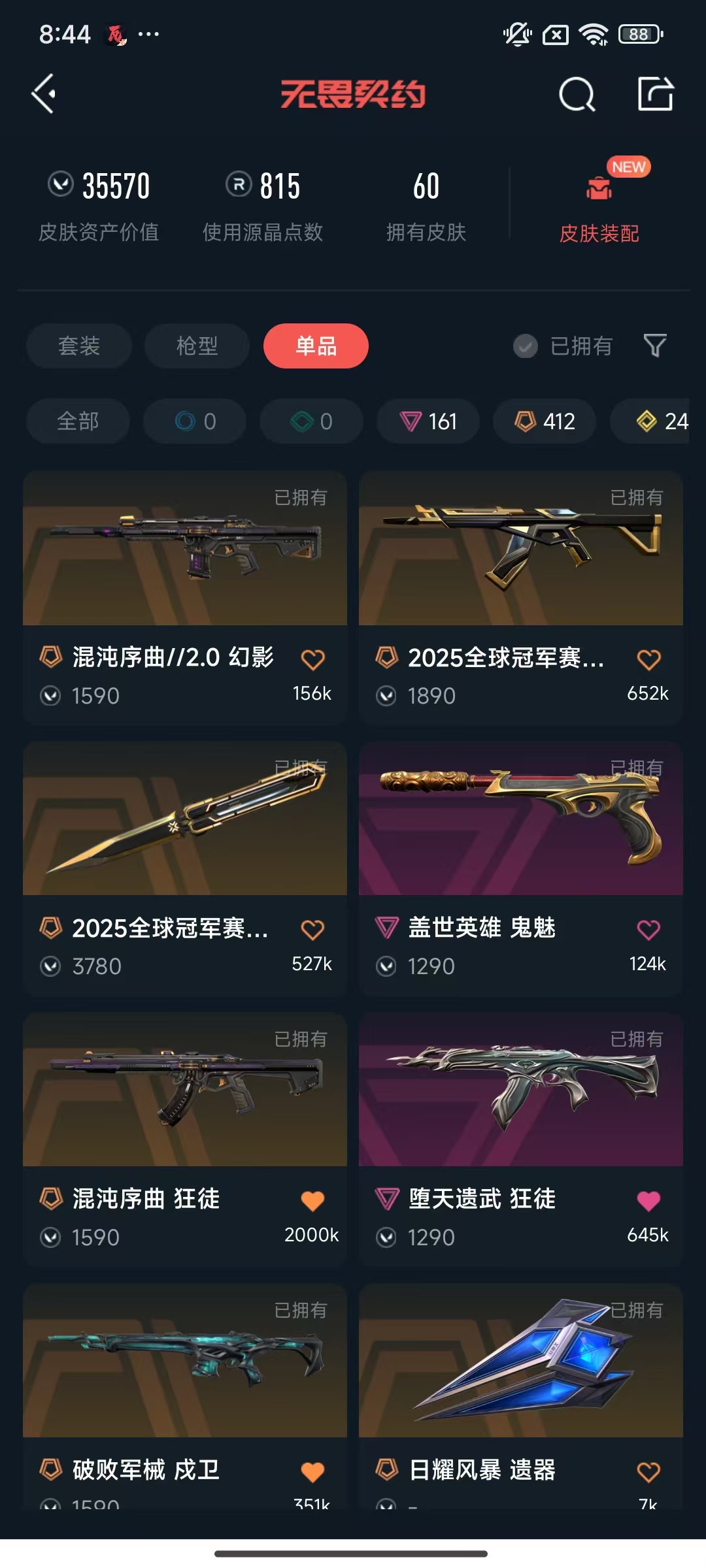The width and height of the screenshot is (706, 1568).
Task: Favorite the 盖世英雄 鬼魅 skin
Action: point(648,930)
